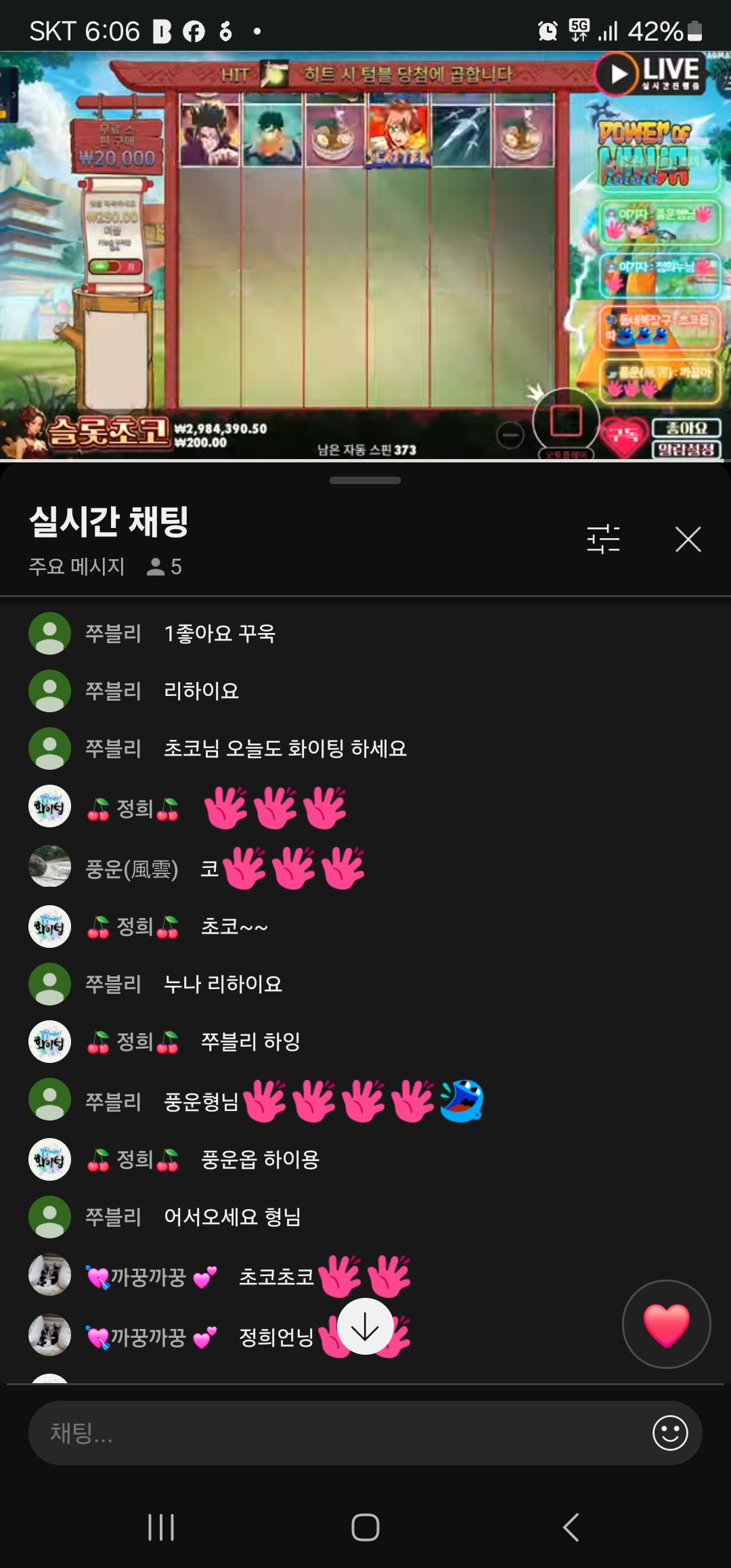The height and width of the screenshot is (1568, 731).
Task: Go to the home screen
Action: 365,1527
